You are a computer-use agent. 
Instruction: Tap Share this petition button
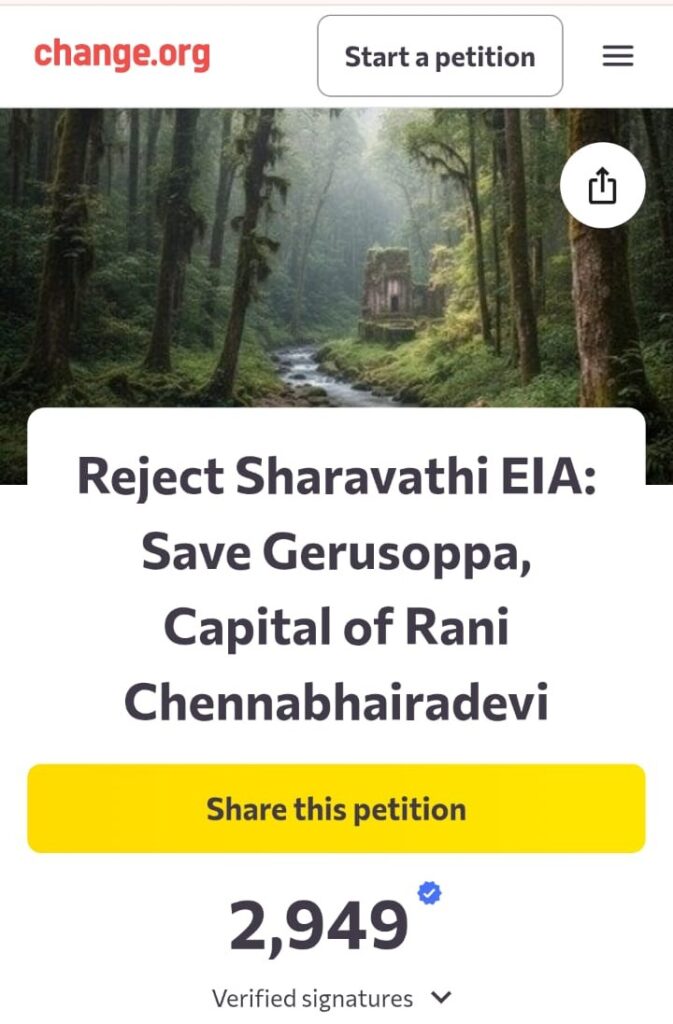[x=336, y=809]
